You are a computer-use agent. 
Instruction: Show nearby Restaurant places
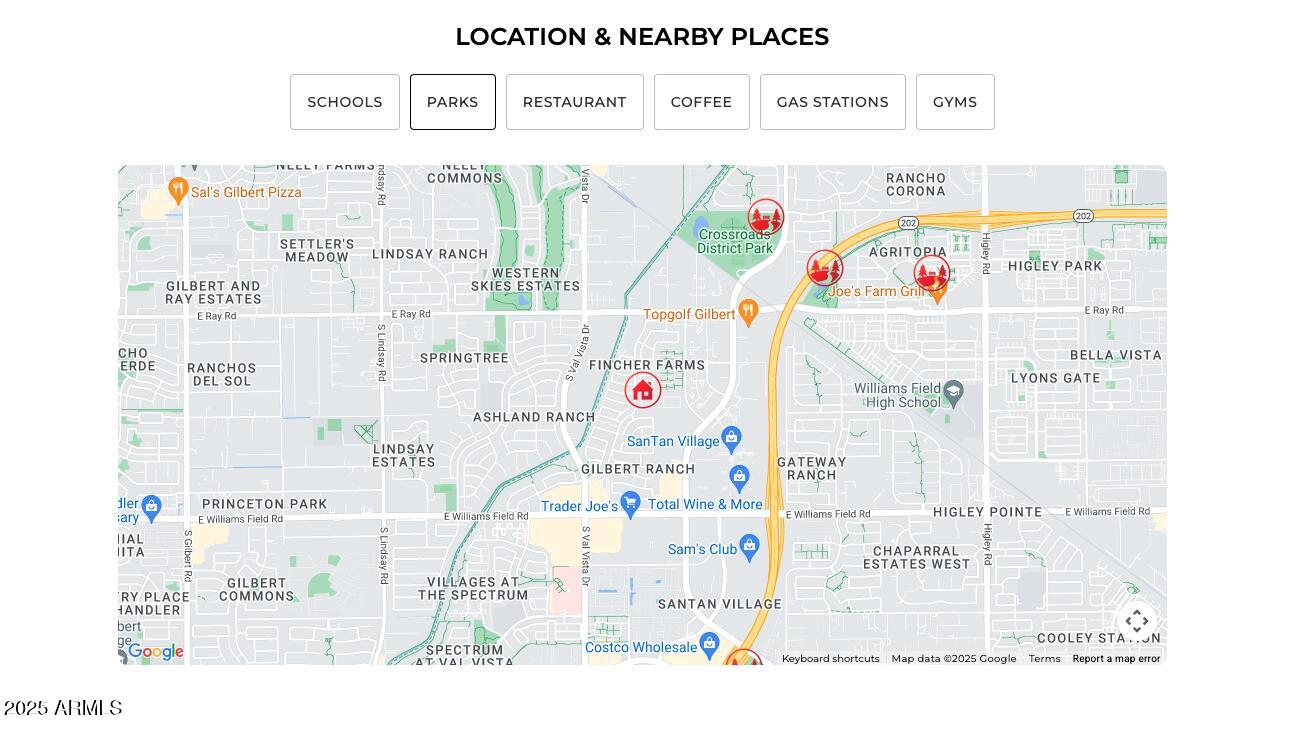coord(574,102)
